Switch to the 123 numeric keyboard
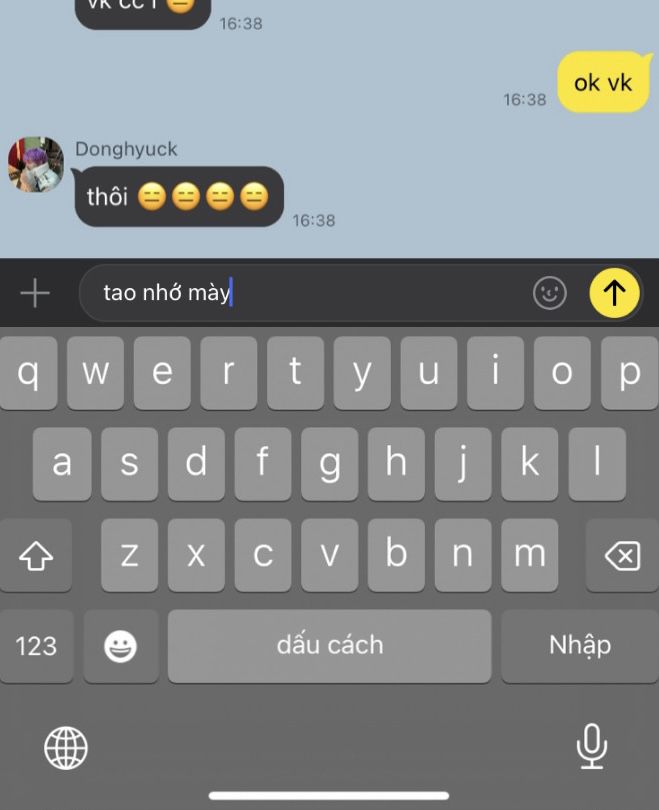Image resolution: width=659 pixels, height=810 pixels. 36,646
